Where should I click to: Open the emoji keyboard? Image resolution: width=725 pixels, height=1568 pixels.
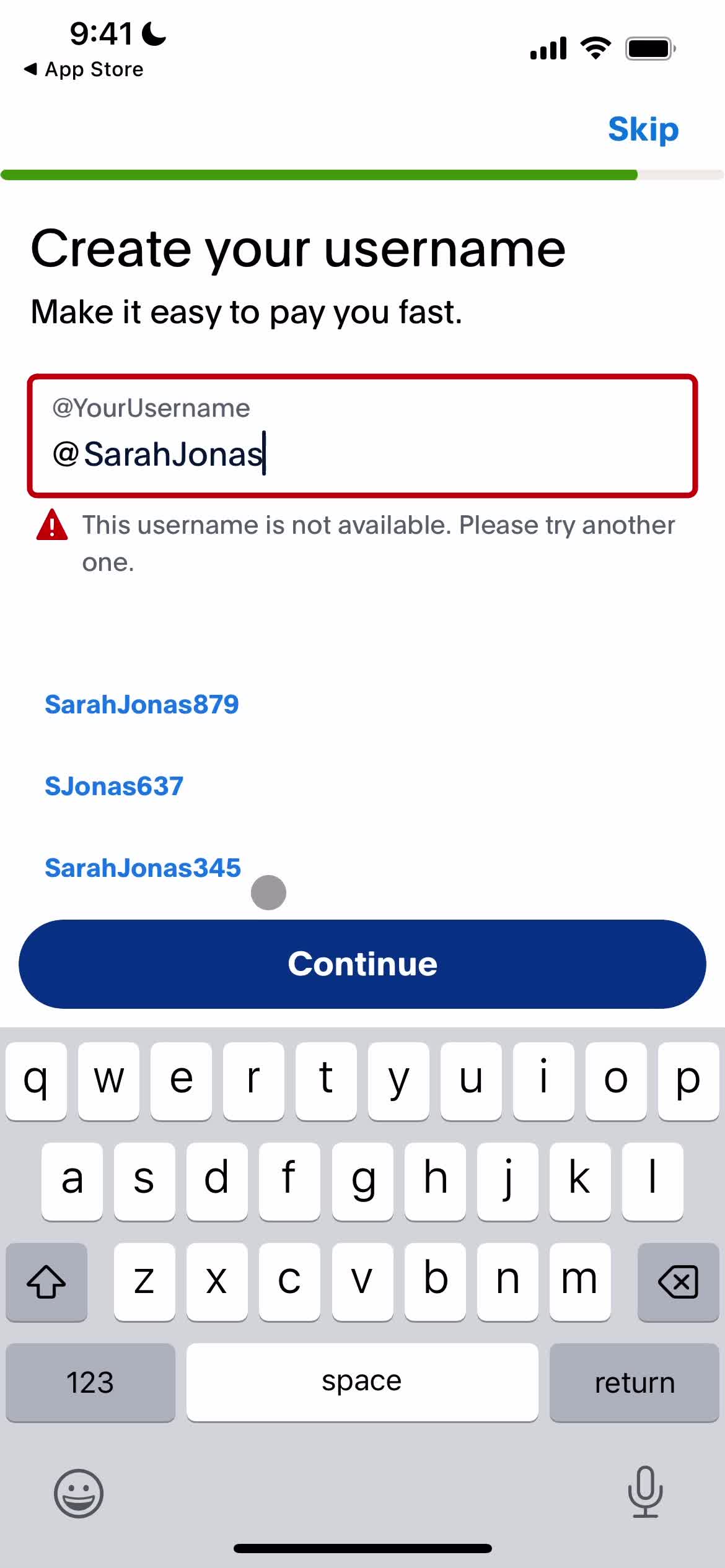[x=78, y=1494]
